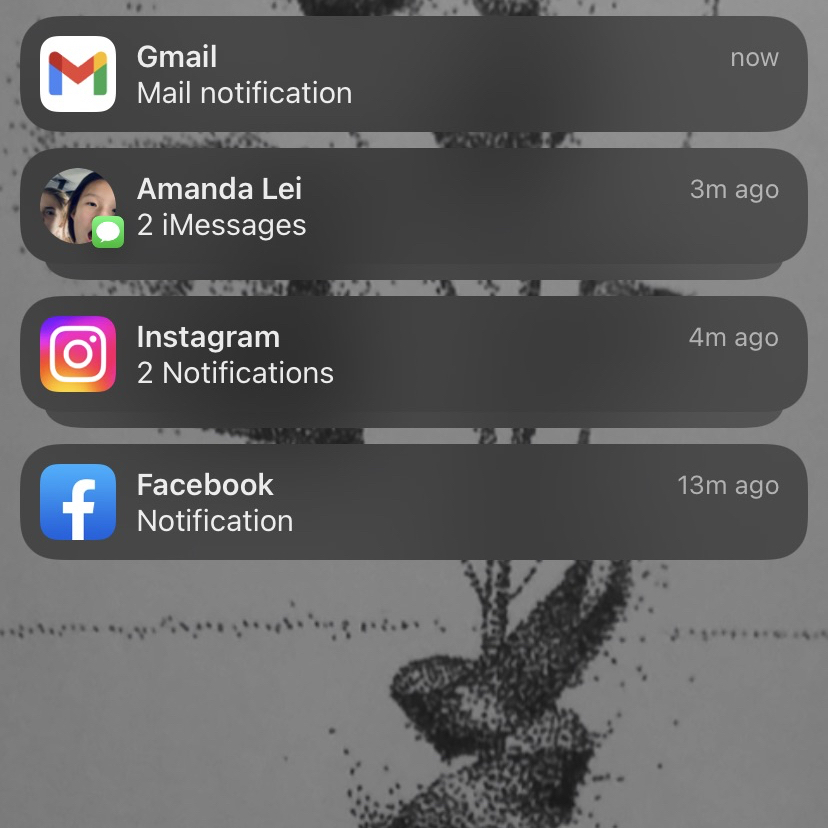Expand the Instagram notifications stack
The width and height of the screenshot is (828, 828).
tap(413, 355)
